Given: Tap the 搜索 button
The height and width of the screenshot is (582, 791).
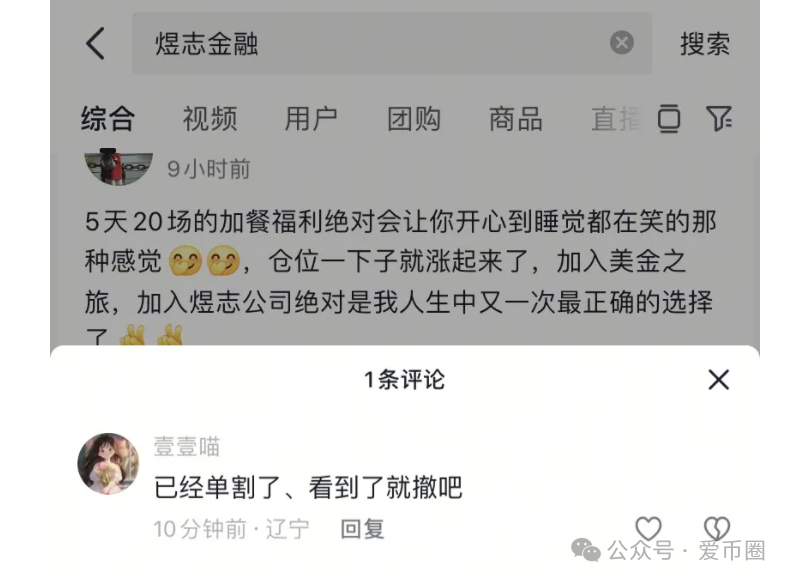Looking at the screenshot, I should click(705, 44).
